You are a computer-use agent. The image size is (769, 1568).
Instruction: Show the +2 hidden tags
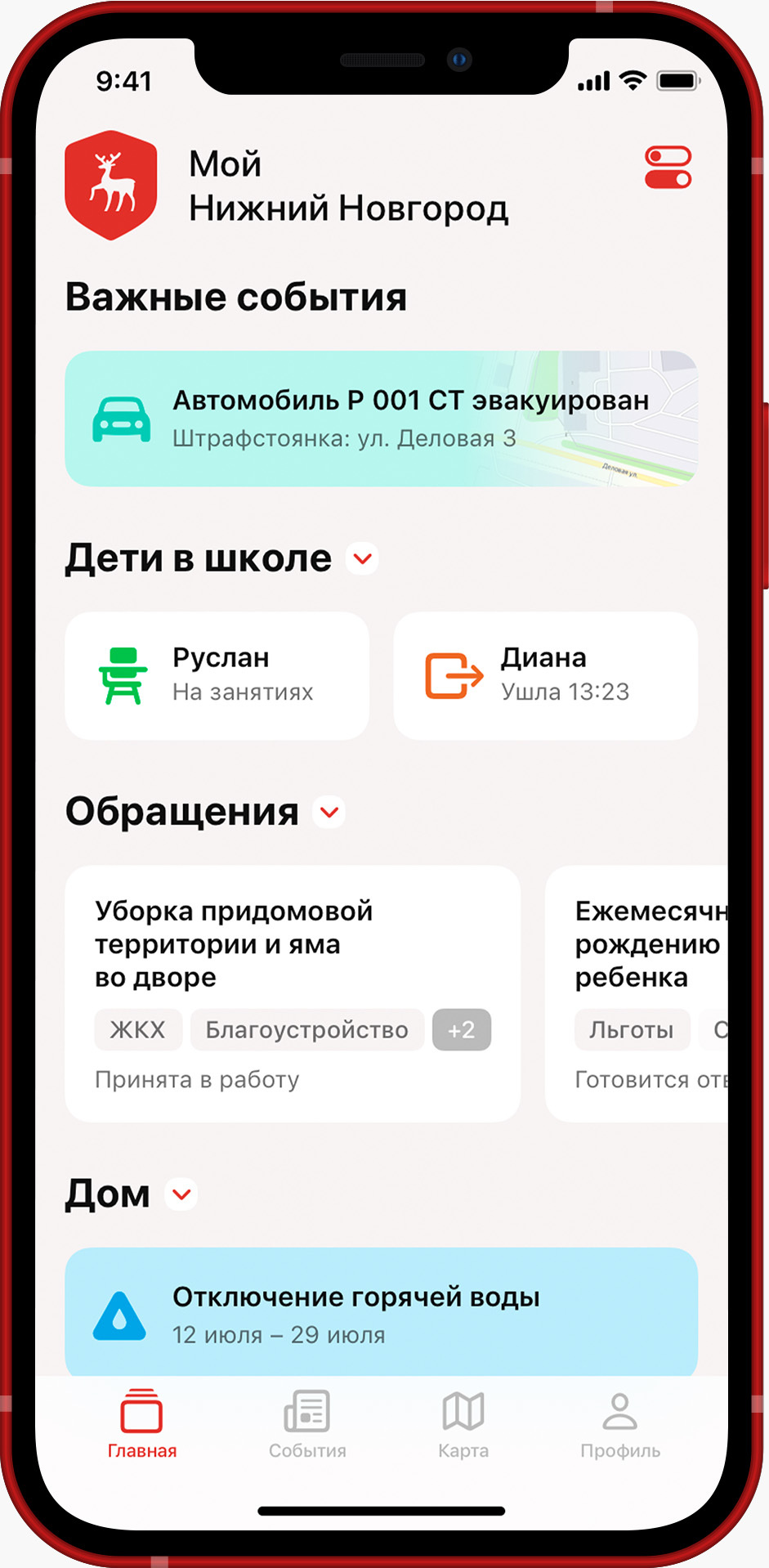[x=461, y=1029]
